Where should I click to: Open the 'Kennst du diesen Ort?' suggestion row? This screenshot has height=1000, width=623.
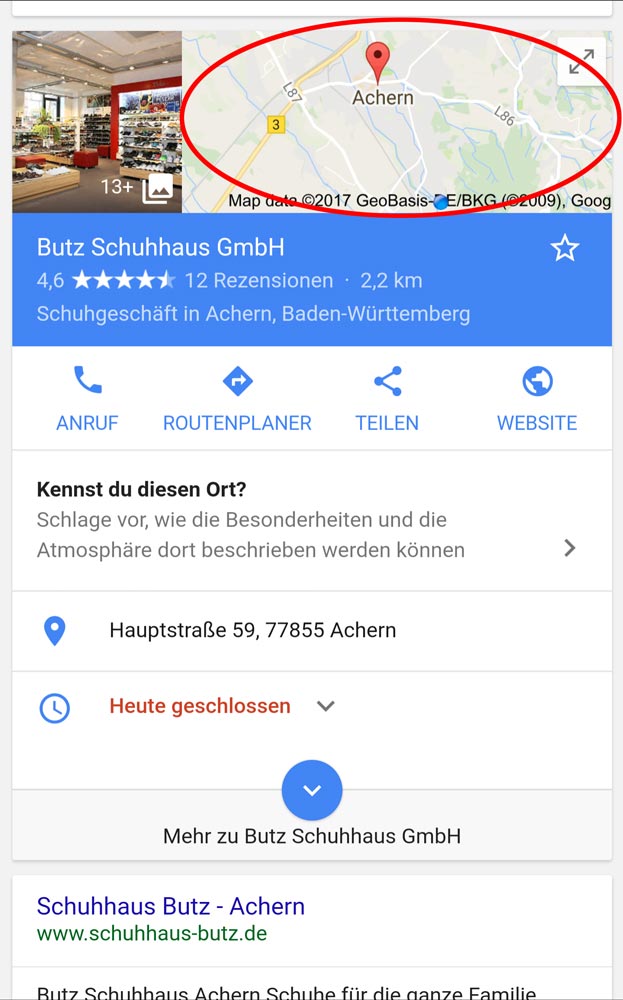click(x=312, y=521)
